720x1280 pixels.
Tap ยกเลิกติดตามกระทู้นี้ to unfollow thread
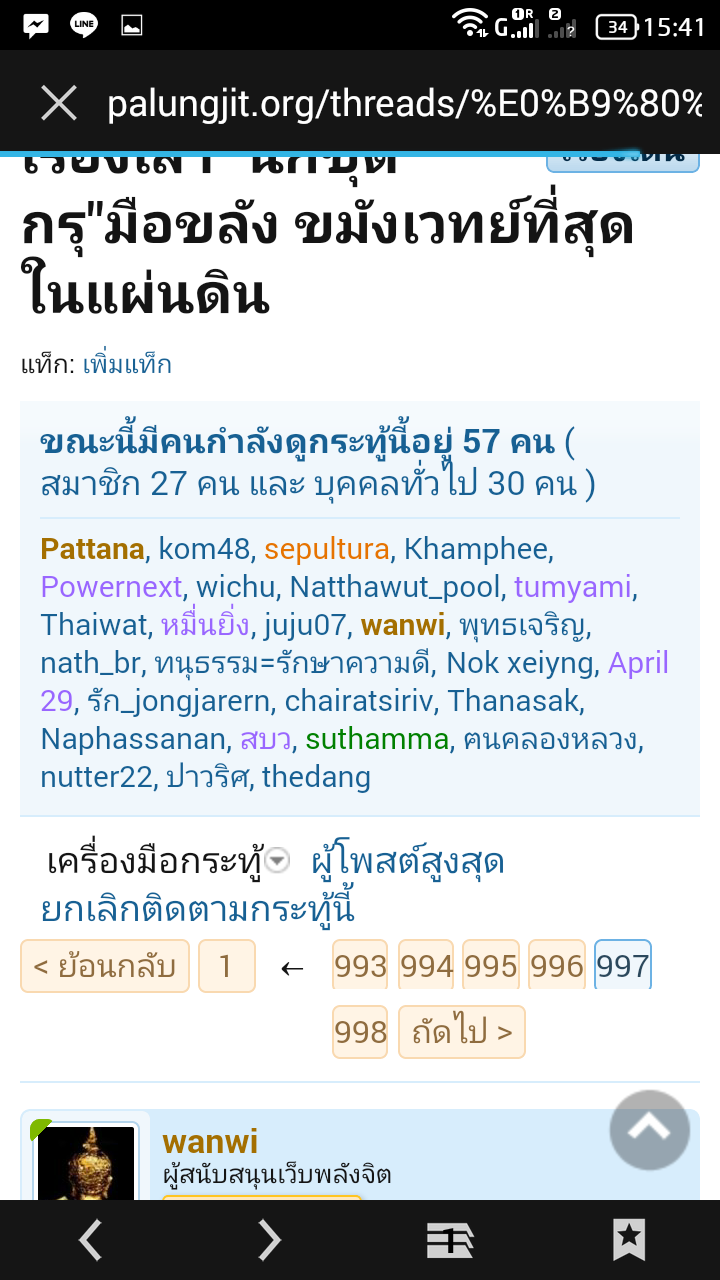(x=198, y=910)
